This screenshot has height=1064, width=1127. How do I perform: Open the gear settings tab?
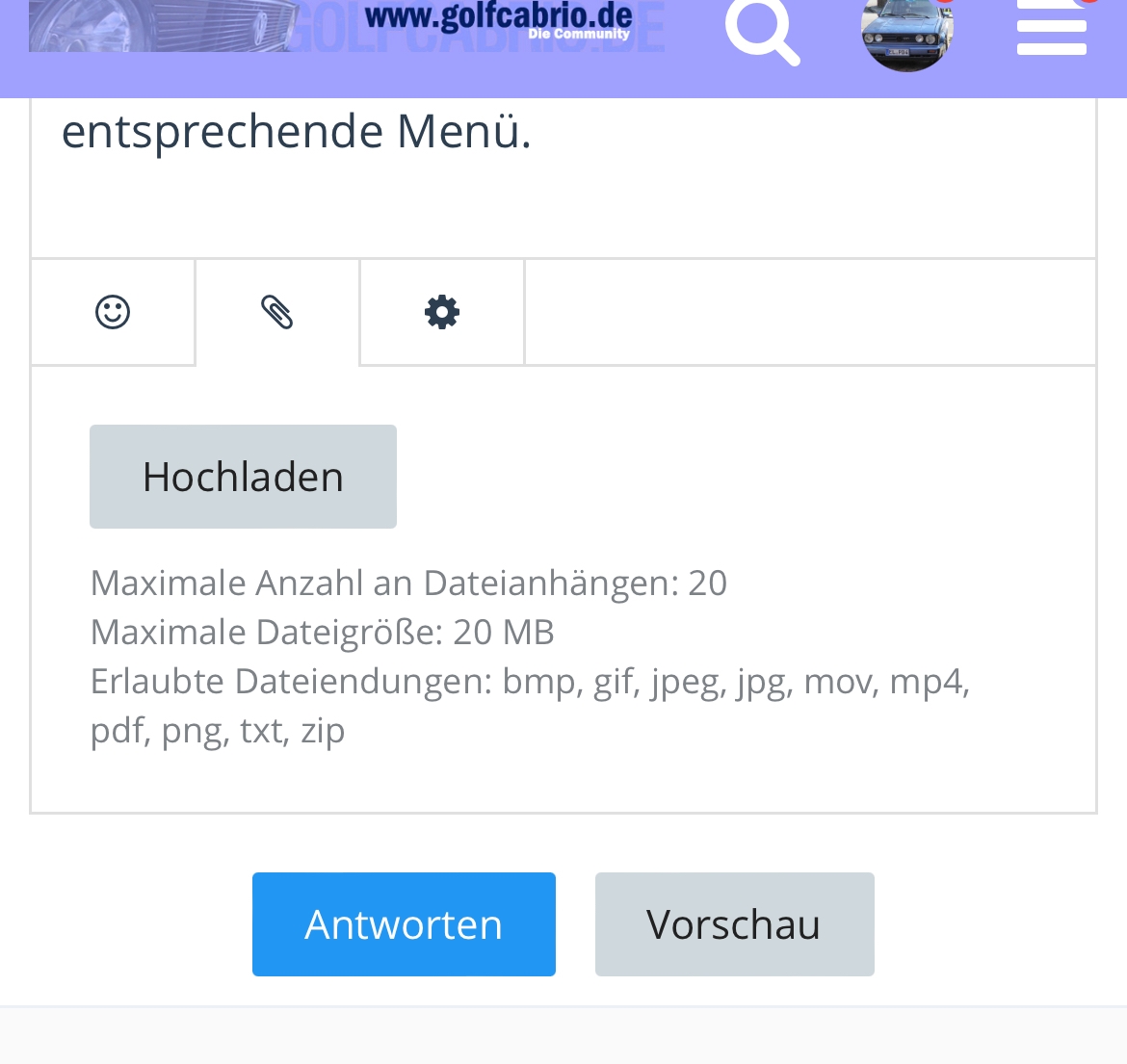click(442, 312)
